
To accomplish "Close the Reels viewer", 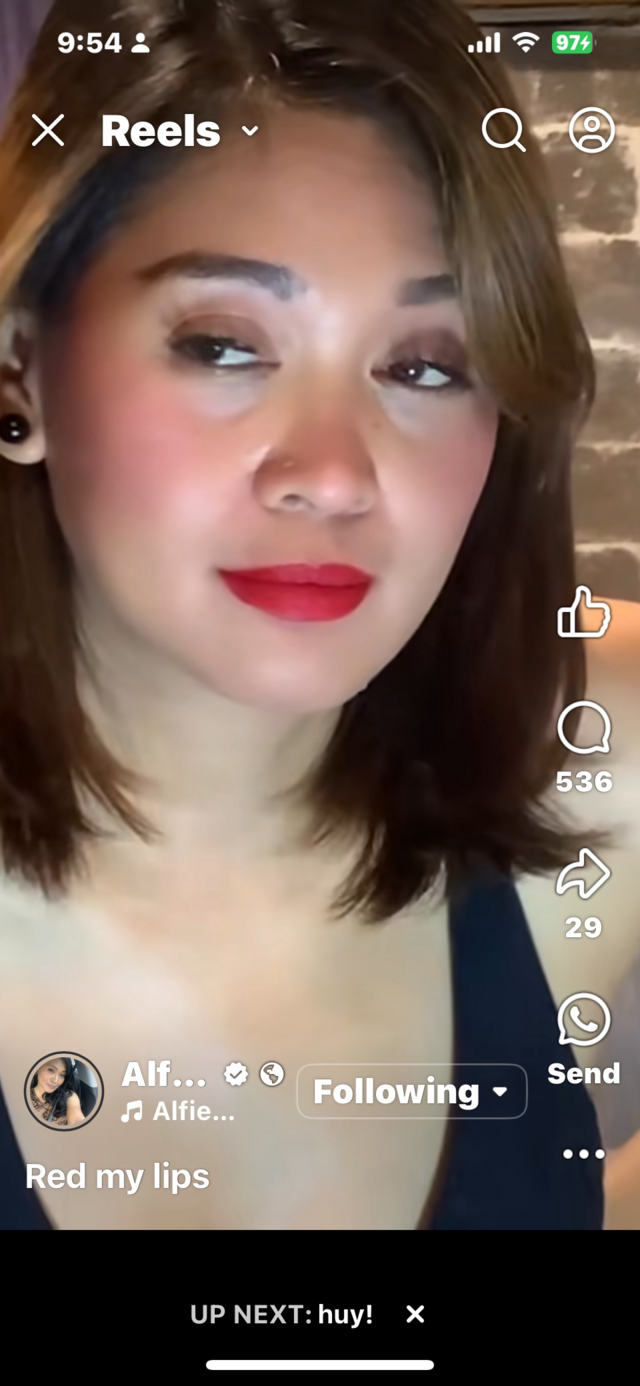I will pos(47,130).
